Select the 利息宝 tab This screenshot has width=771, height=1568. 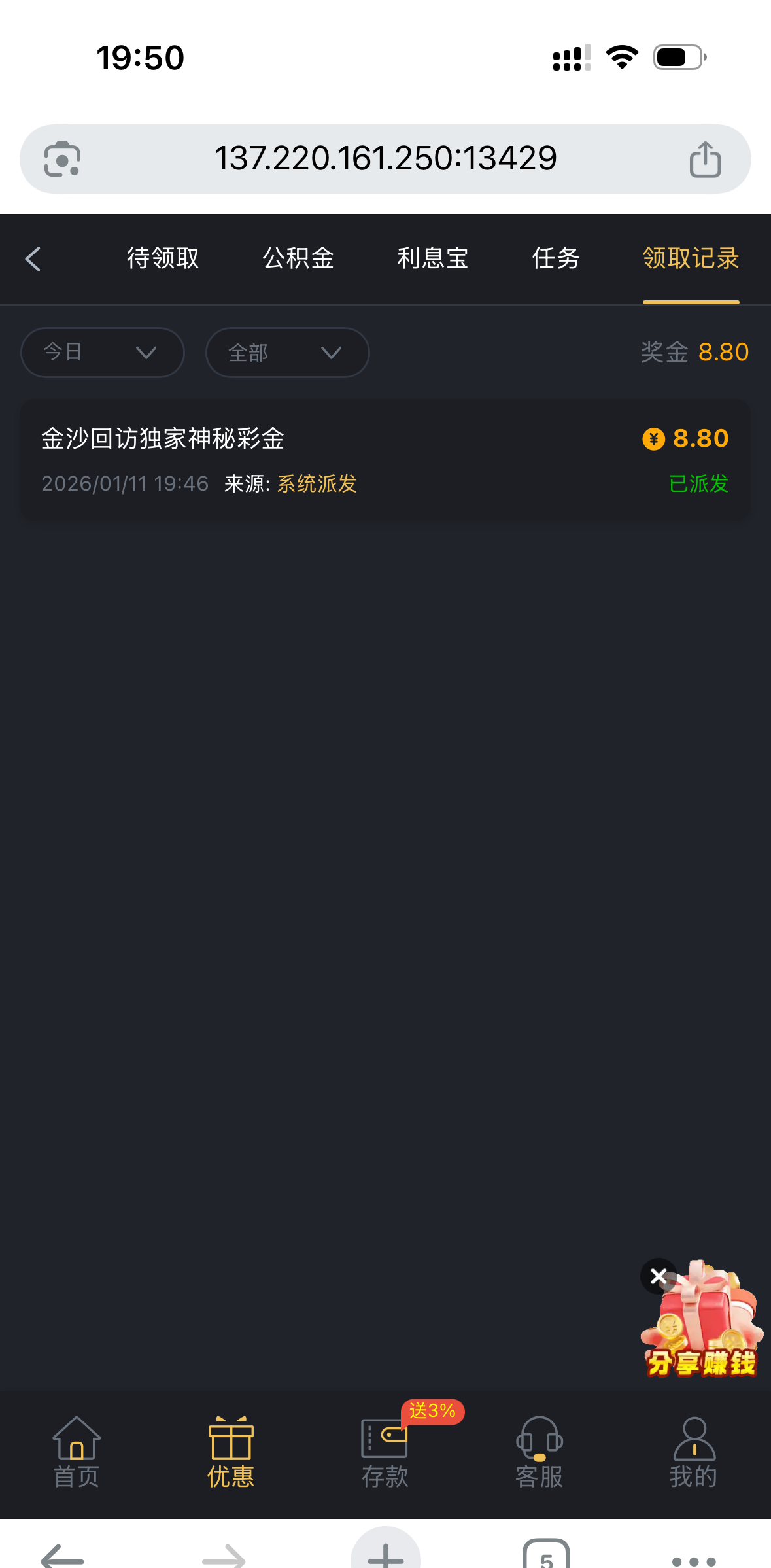pos(432,258)
